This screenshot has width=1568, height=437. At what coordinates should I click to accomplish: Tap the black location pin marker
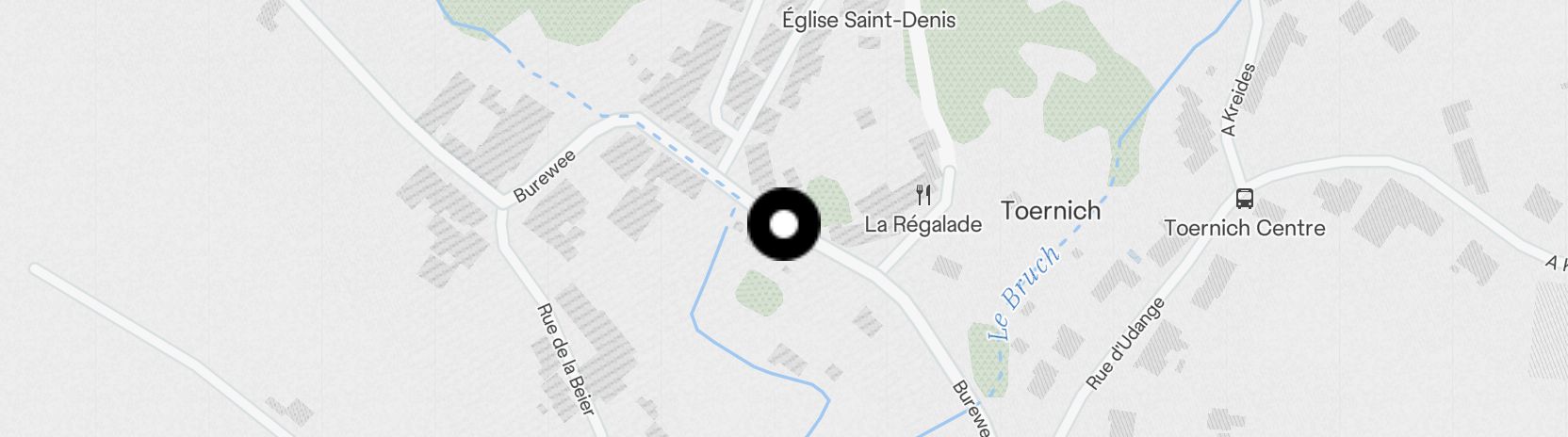point(783,224)
